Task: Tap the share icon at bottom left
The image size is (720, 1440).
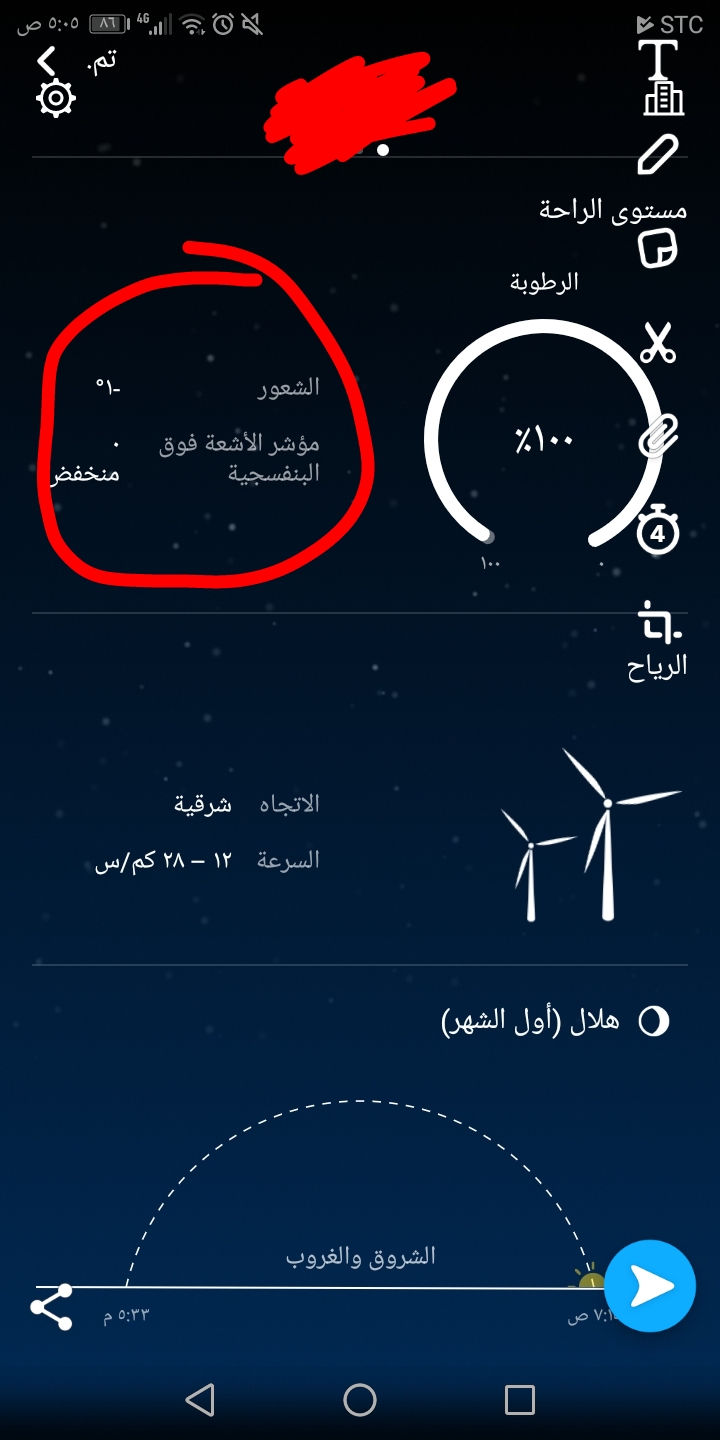Action: tap(51, 1308)
